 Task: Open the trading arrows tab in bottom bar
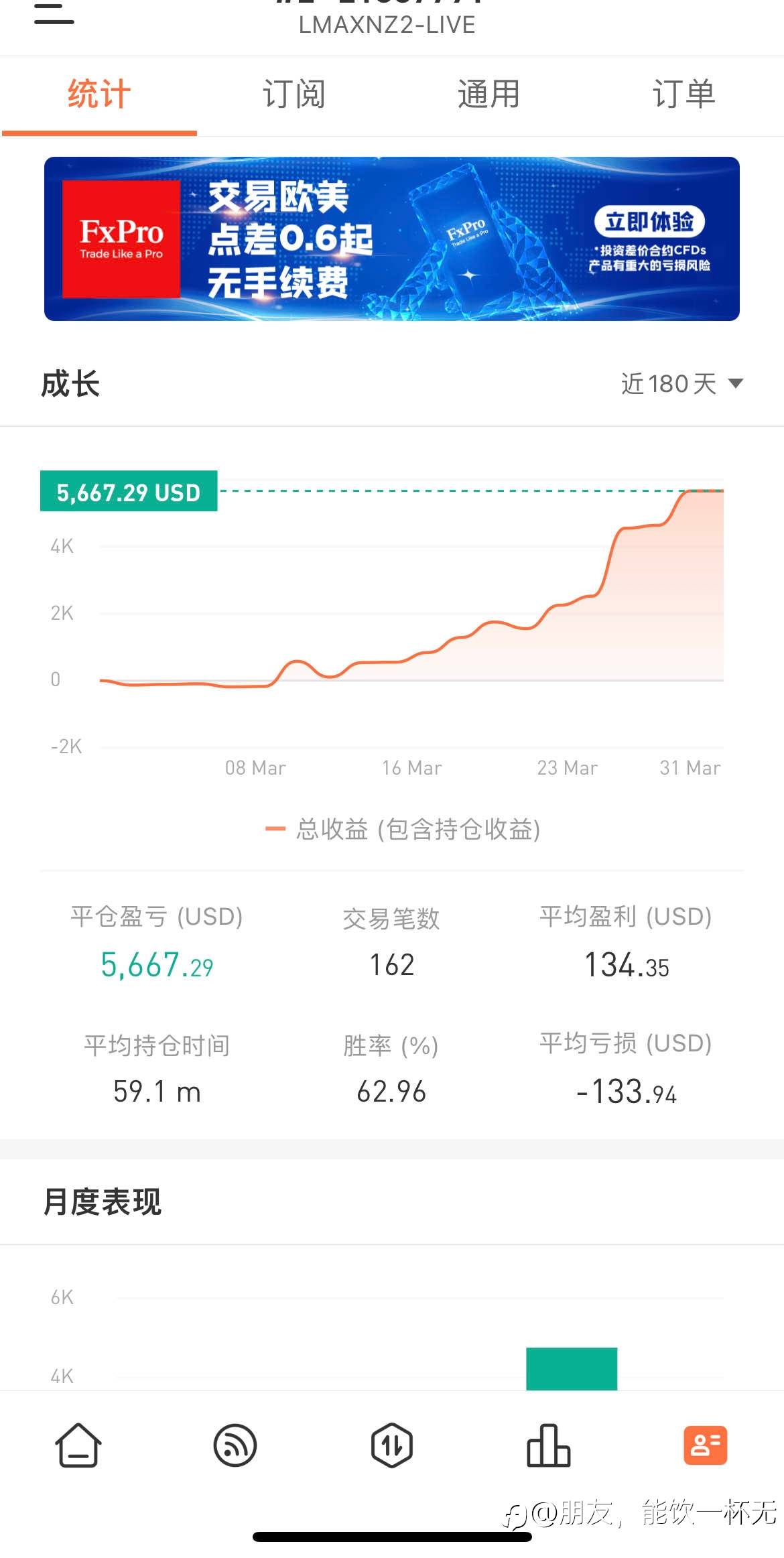pyautogui.click(x=392, y=1445)
